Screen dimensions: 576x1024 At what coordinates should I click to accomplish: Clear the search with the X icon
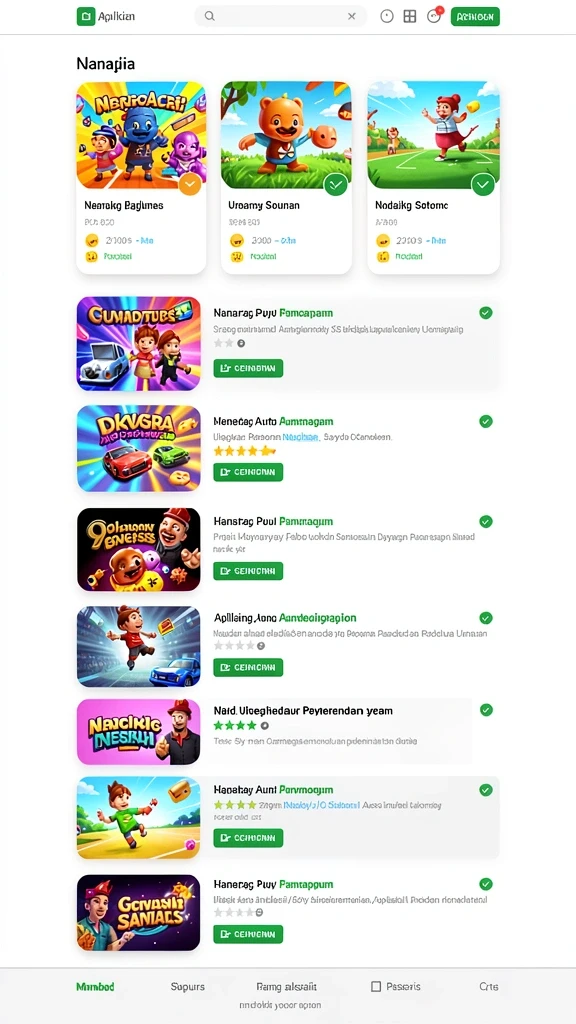click(x=351, y=16)
